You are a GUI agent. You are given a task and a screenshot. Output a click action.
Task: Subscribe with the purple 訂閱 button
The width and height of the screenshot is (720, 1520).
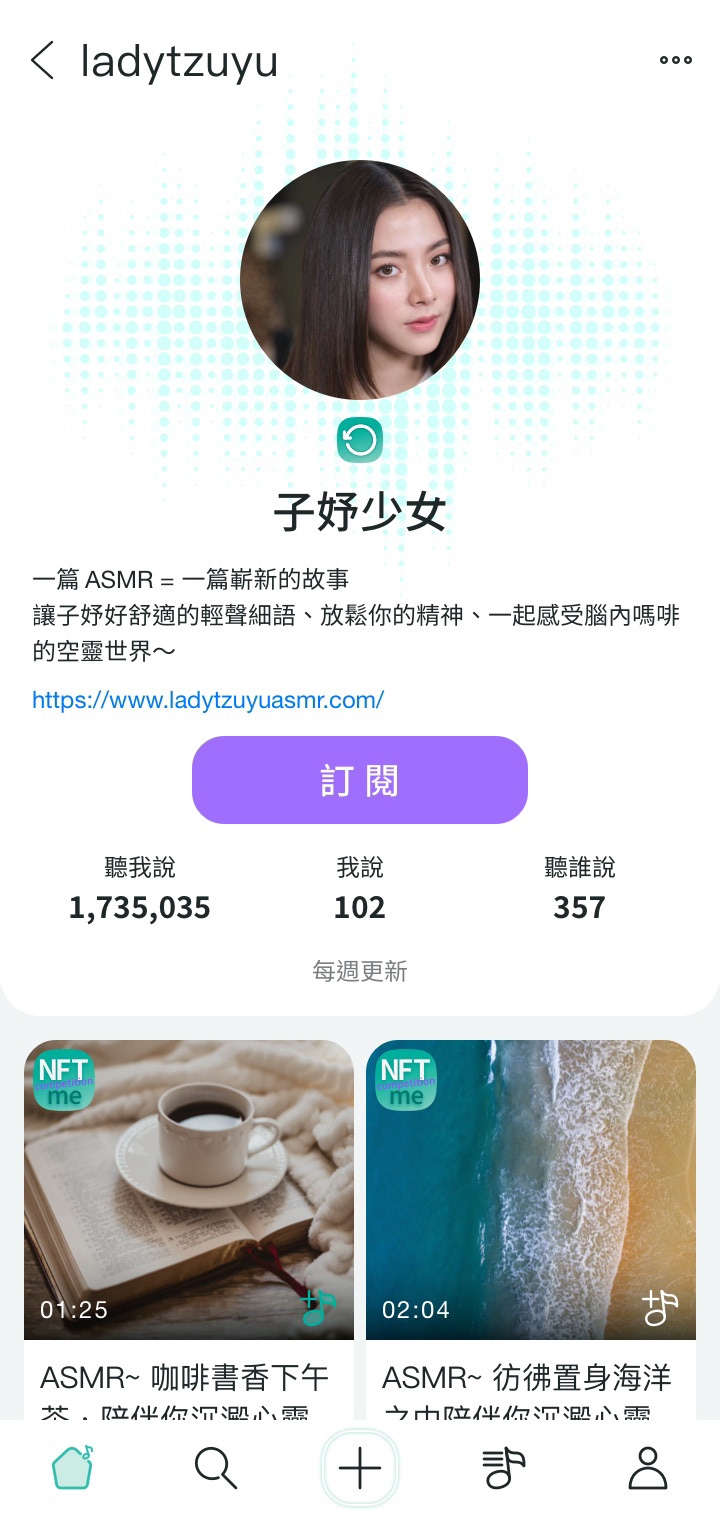tap(360, 780)
